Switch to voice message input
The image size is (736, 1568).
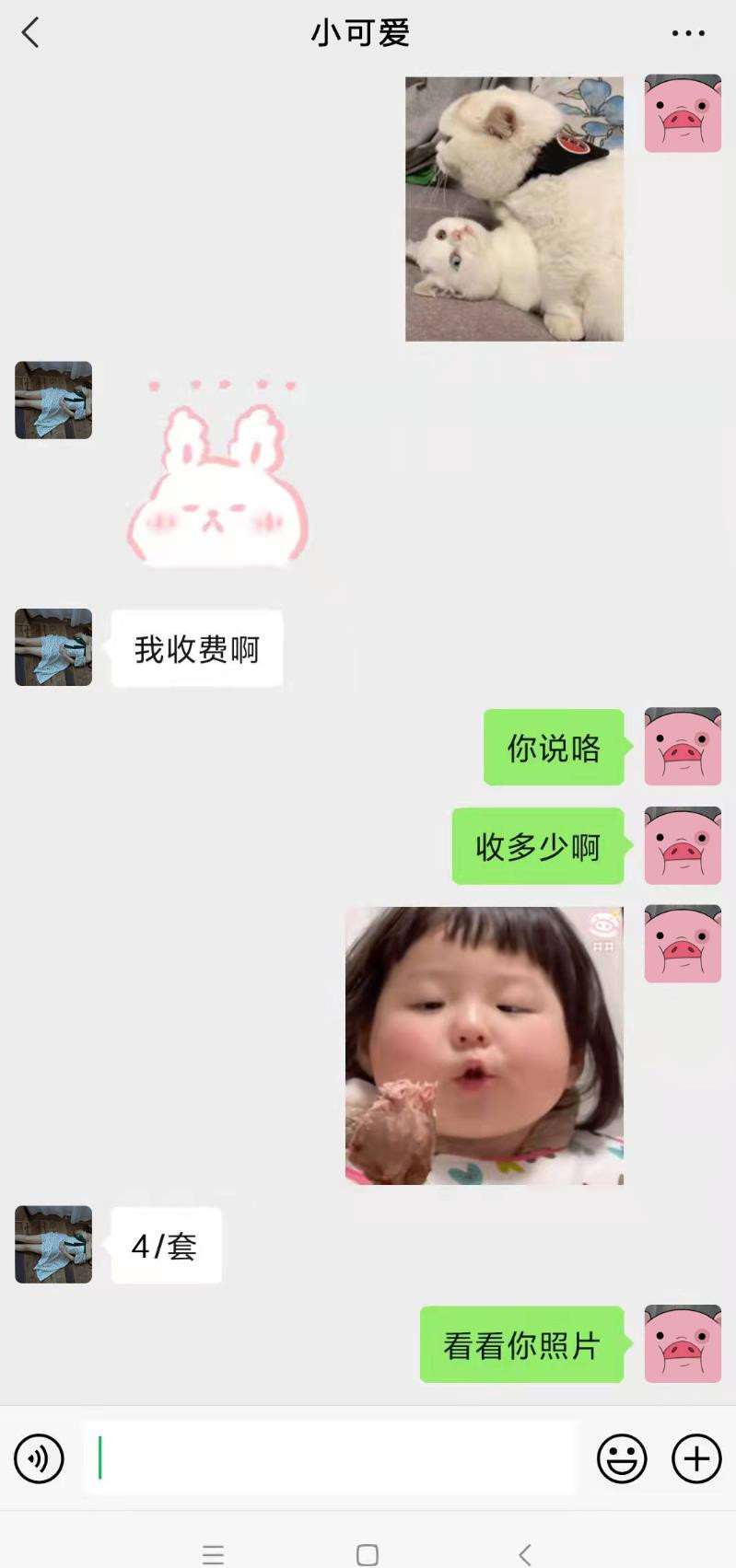pos(39,1458)
